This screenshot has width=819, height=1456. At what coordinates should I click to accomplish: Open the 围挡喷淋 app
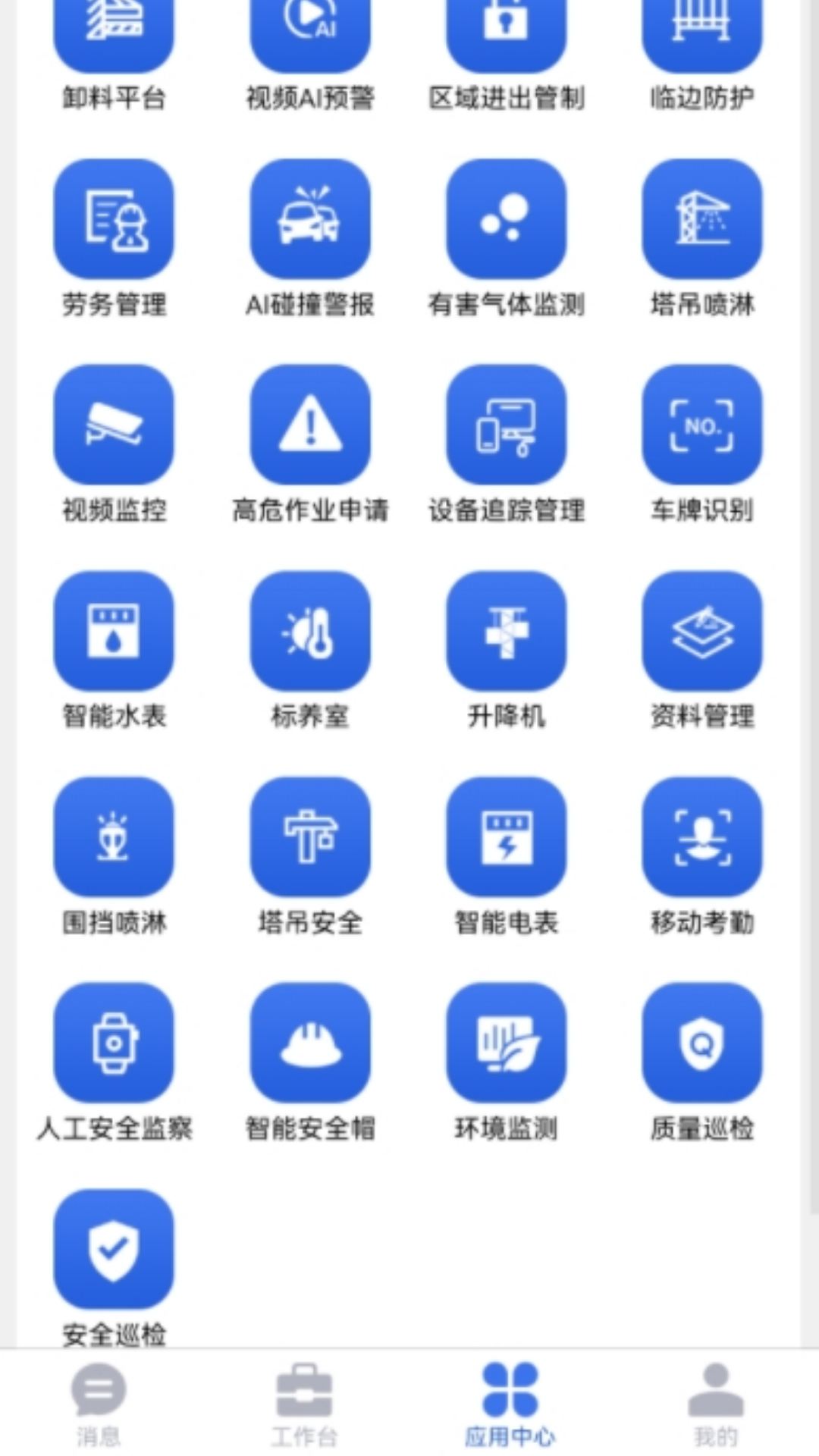112,838
